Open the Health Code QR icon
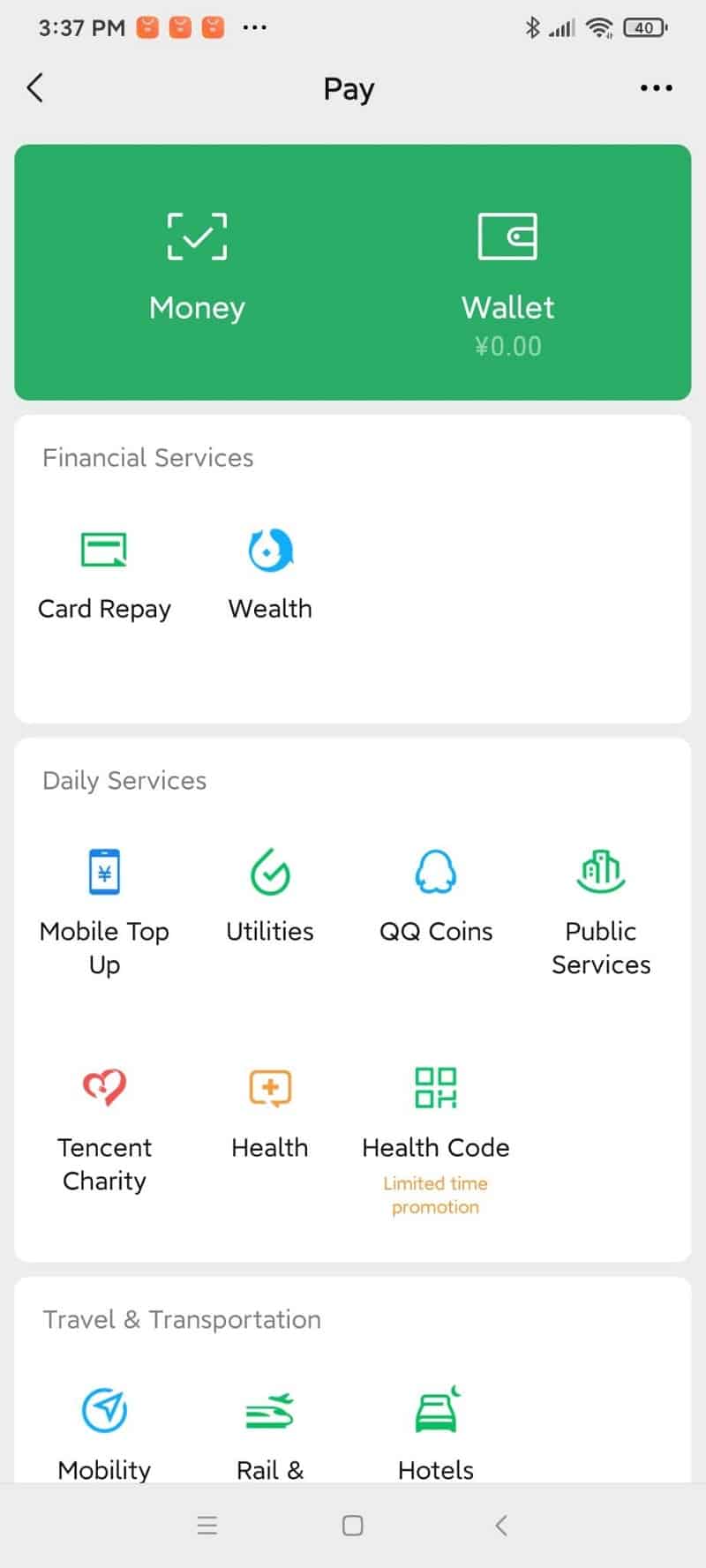The width and height of the screenshot is (706, 1568). [x=435, y=1088]
